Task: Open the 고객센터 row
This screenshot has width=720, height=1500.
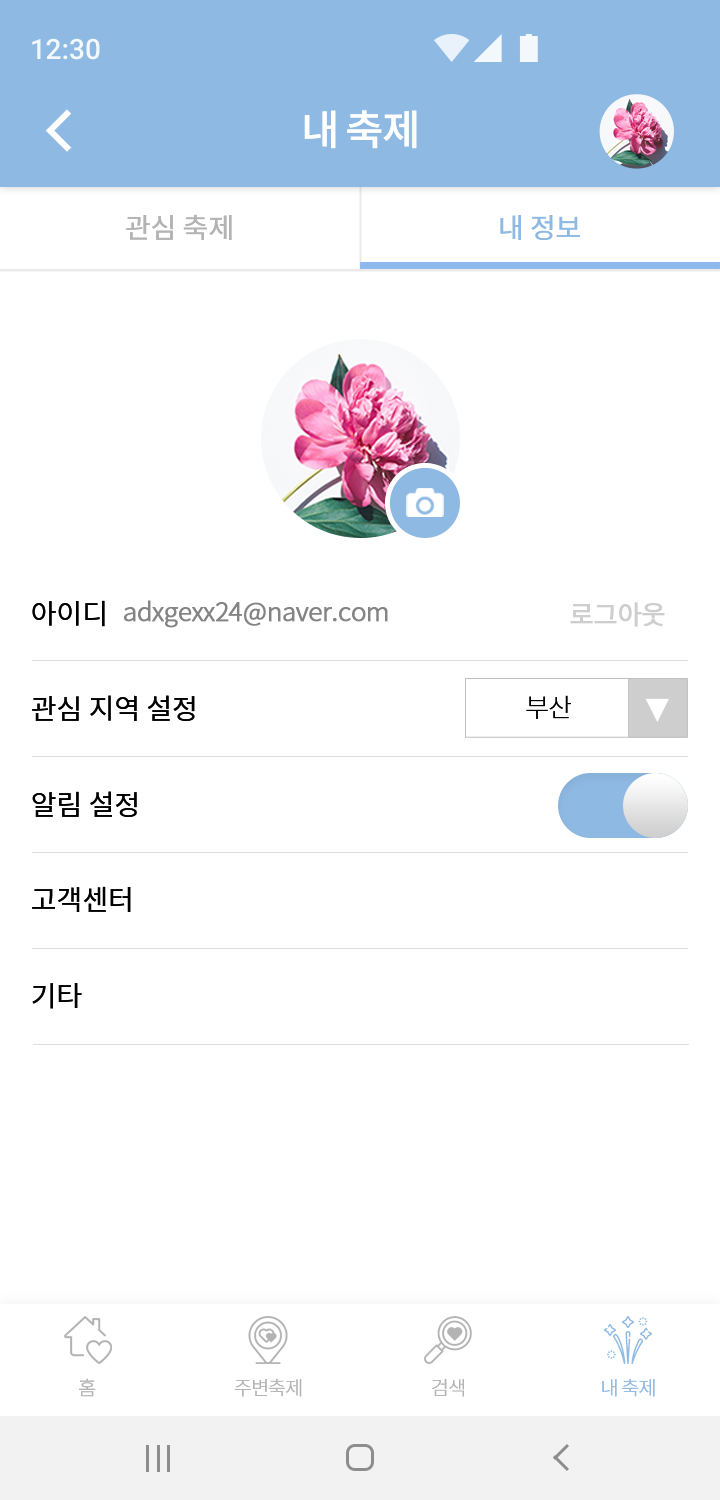Action: (360, 900)
